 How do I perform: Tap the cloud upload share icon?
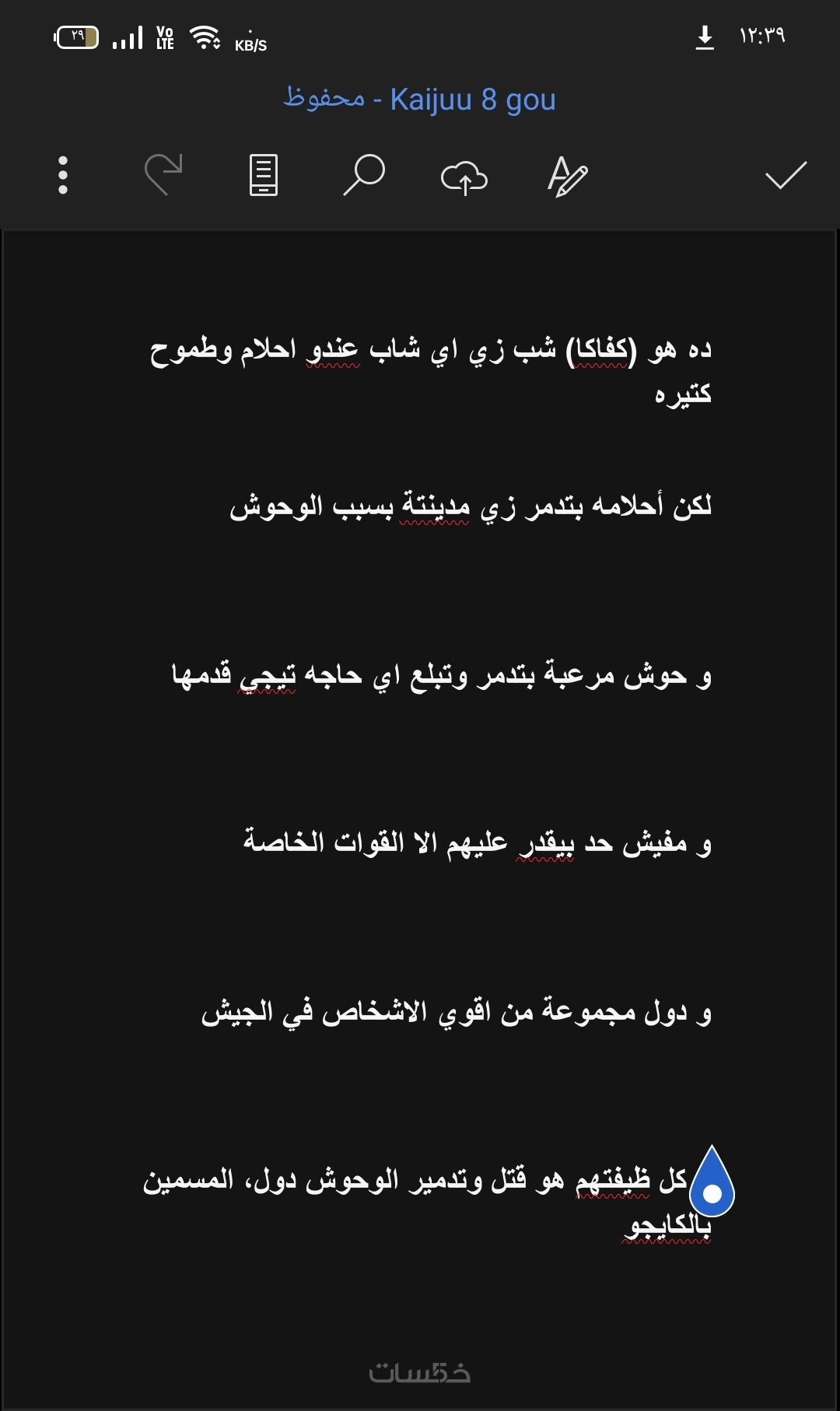point(464,177)
